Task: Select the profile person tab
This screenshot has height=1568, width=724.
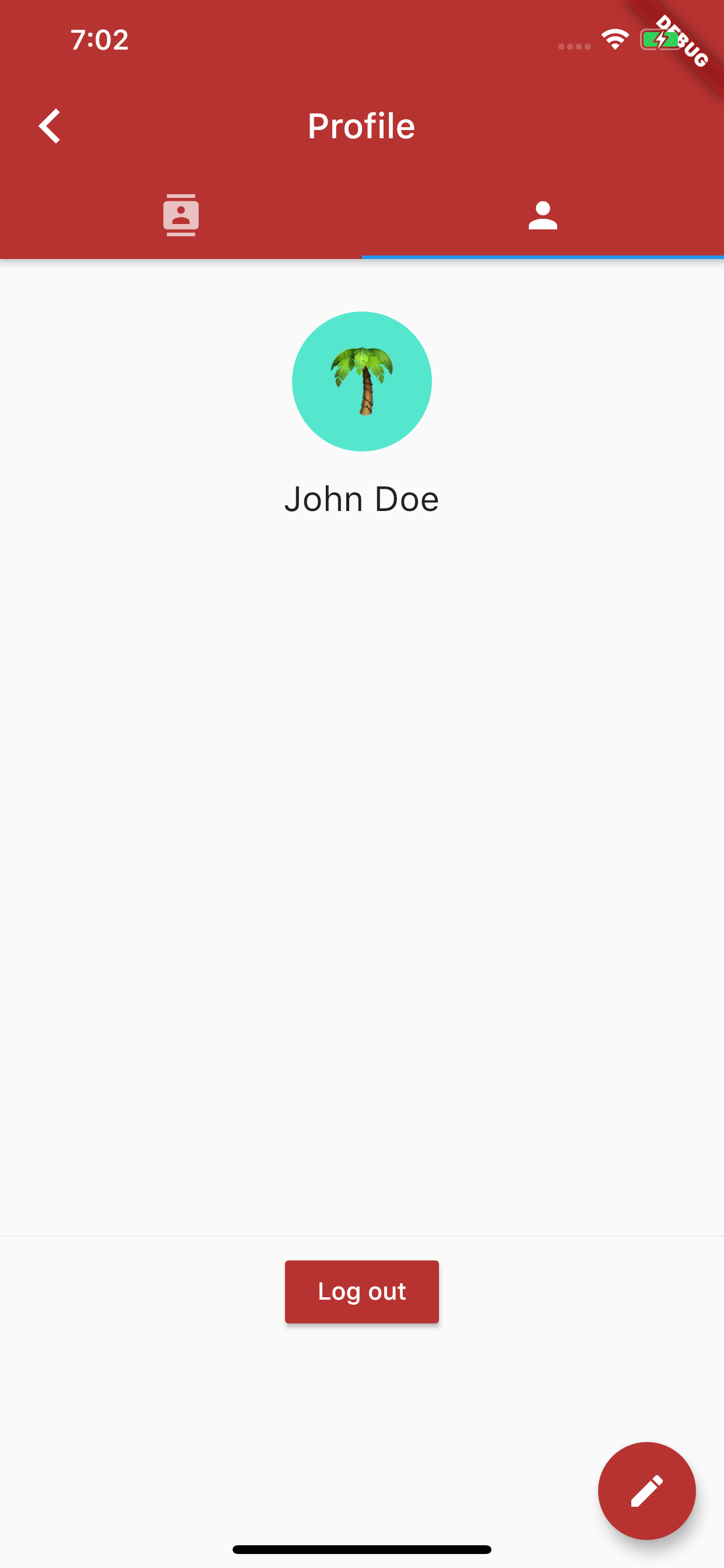Action: pos(543,215)
